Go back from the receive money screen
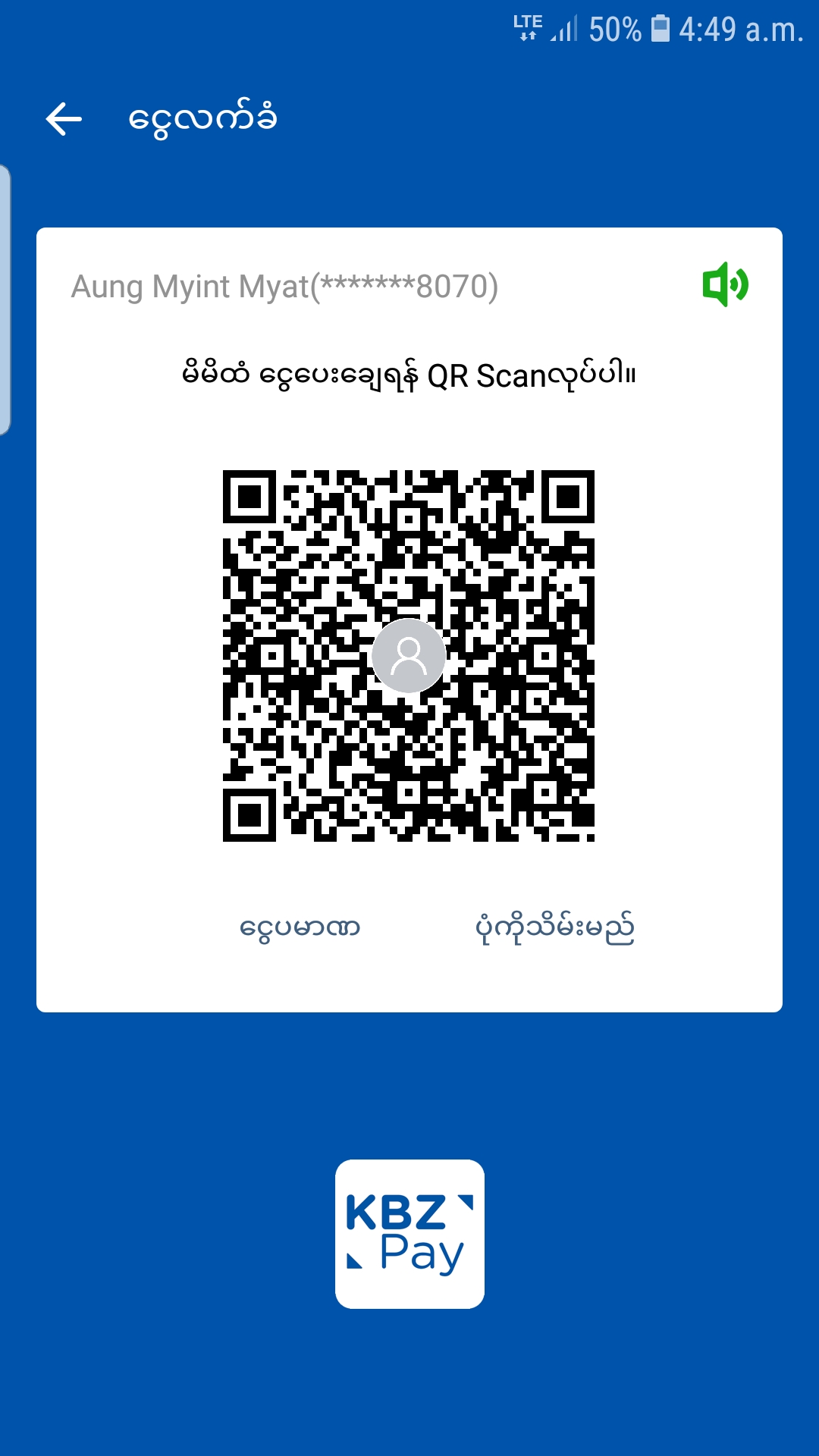The height and width of the screenshot is (1456, 819). 64,119
